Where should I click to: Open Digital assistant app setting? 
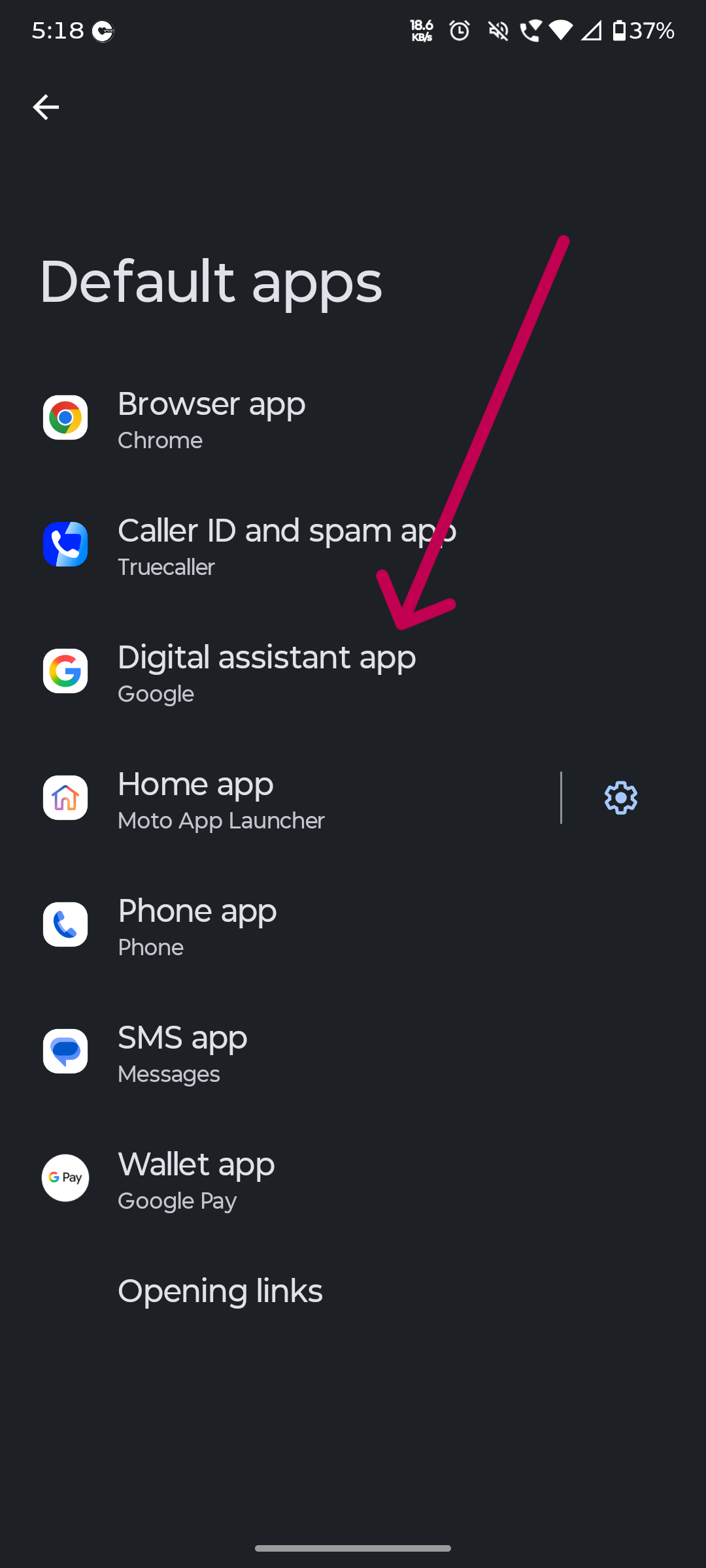point(353,672)
